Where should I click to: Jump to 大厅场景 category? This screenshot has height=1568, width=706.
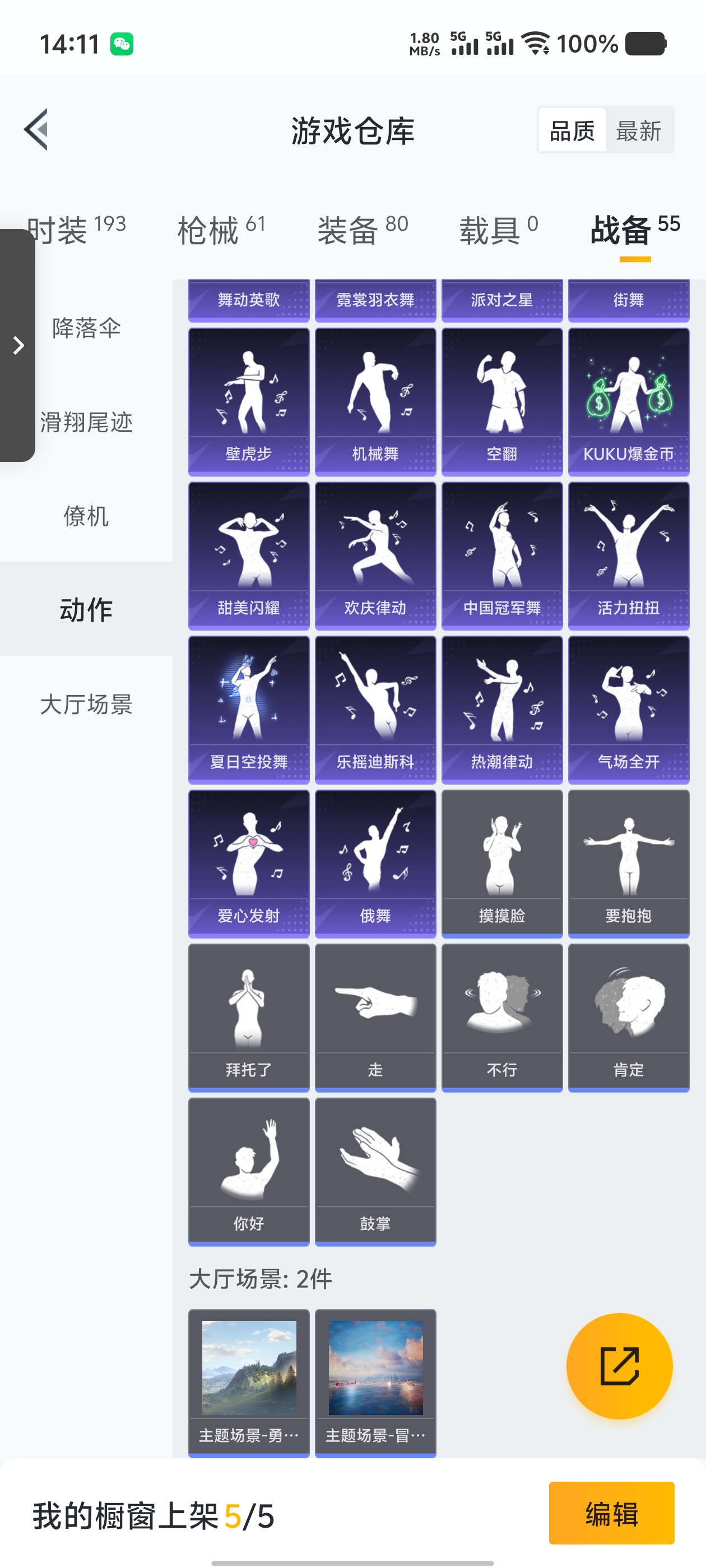[86, 704]
